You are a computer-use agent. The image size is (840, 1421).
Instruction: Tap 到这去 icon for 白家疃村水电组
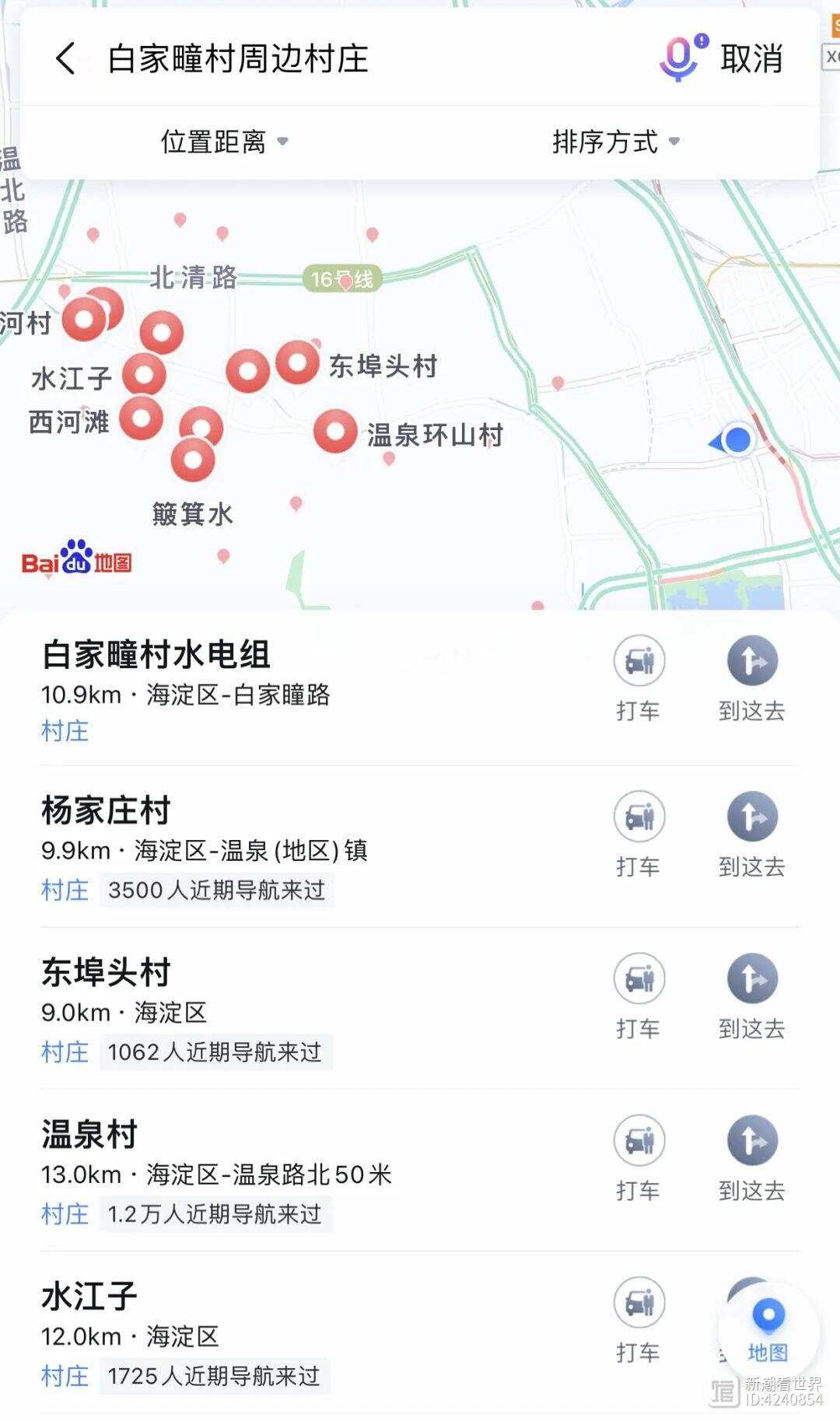tap(751, 660)
